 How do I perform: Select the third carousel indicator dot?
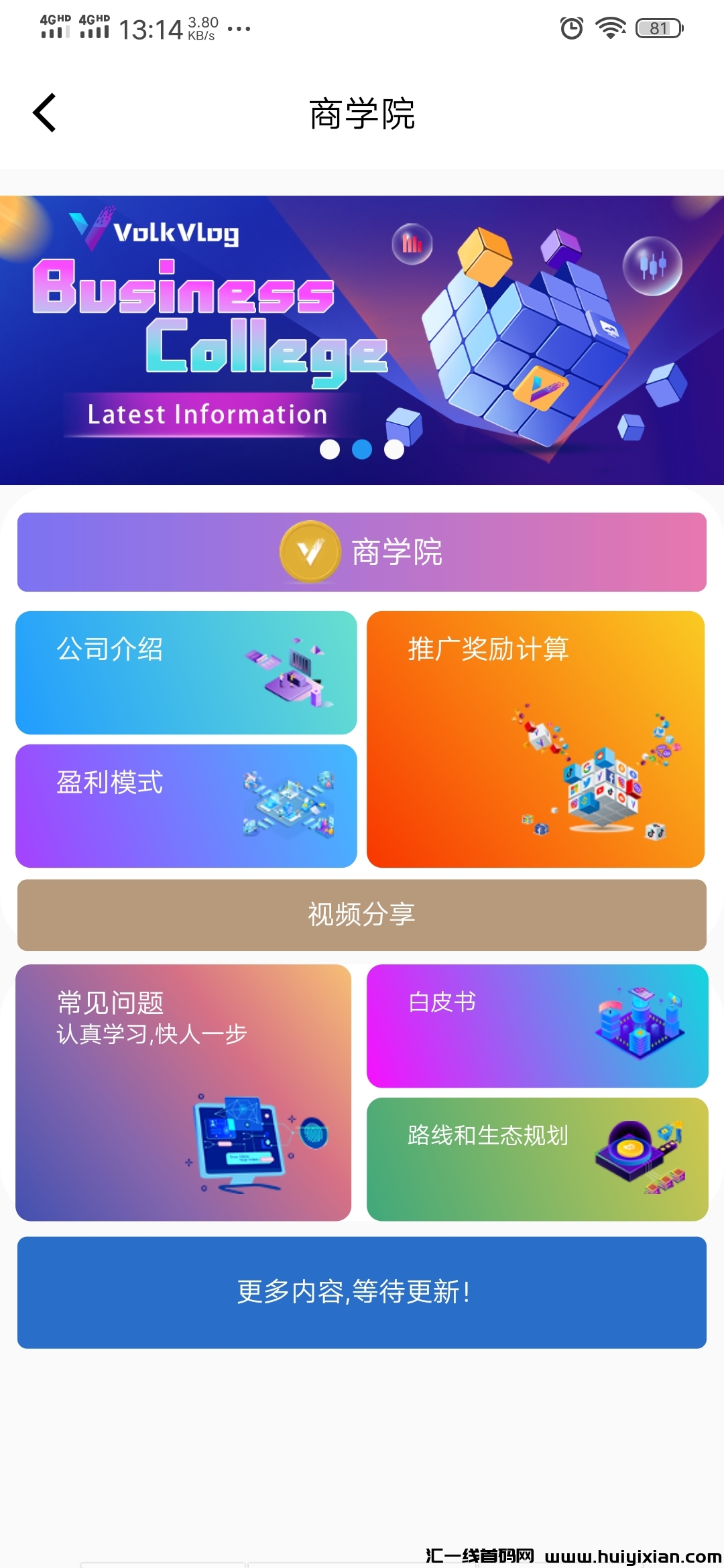394,450
